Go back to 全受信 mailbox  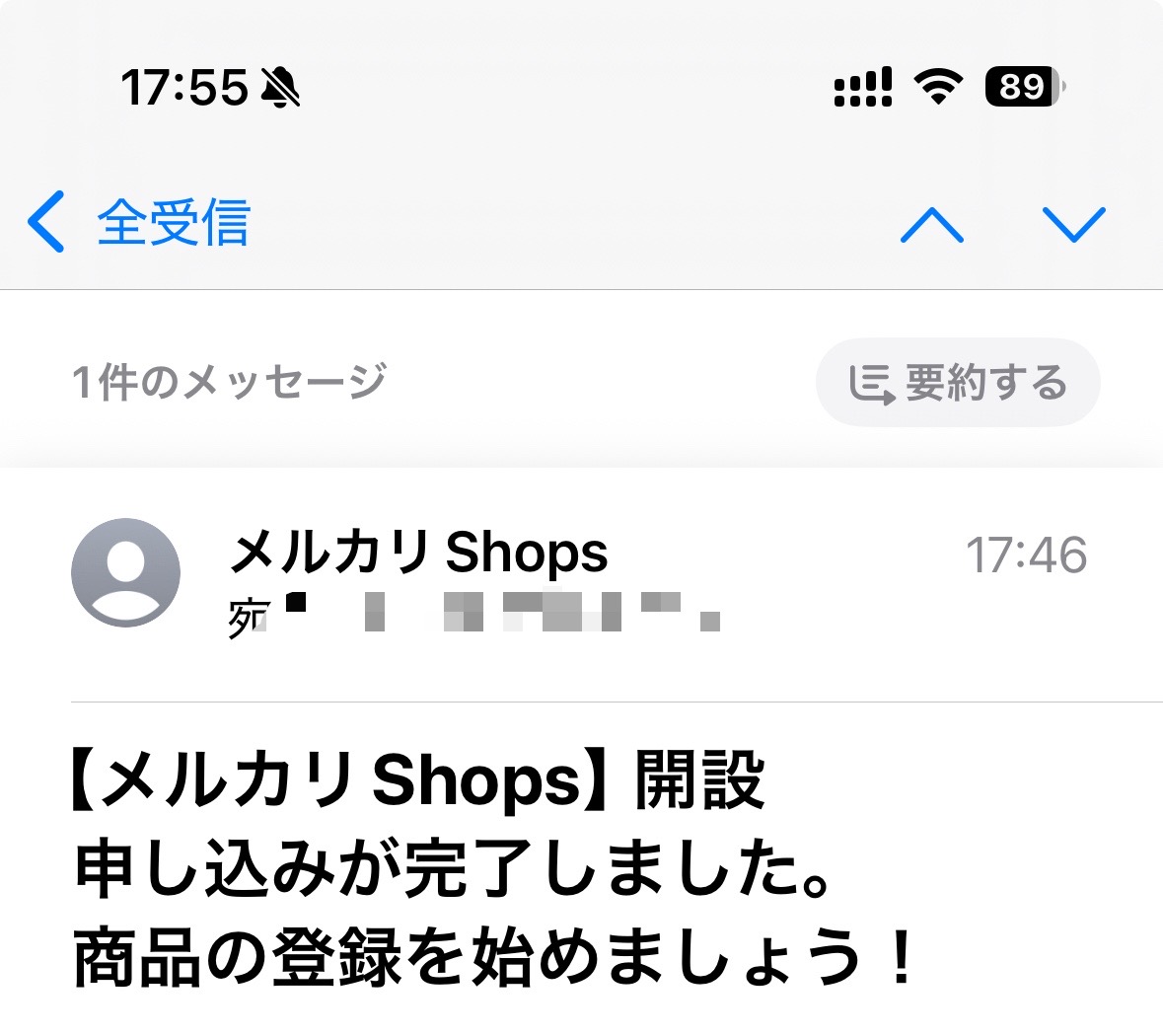140,222
